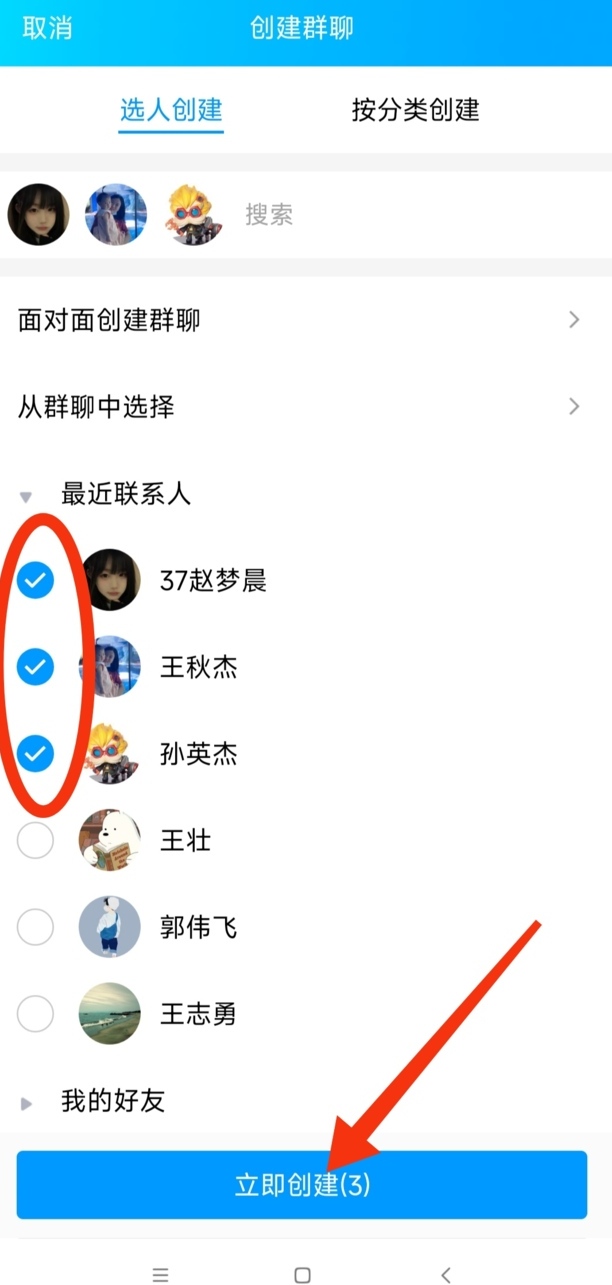The image size is (612, 1285).
Task: Select contact 王志勇
Action: (x=36, y=1015)
